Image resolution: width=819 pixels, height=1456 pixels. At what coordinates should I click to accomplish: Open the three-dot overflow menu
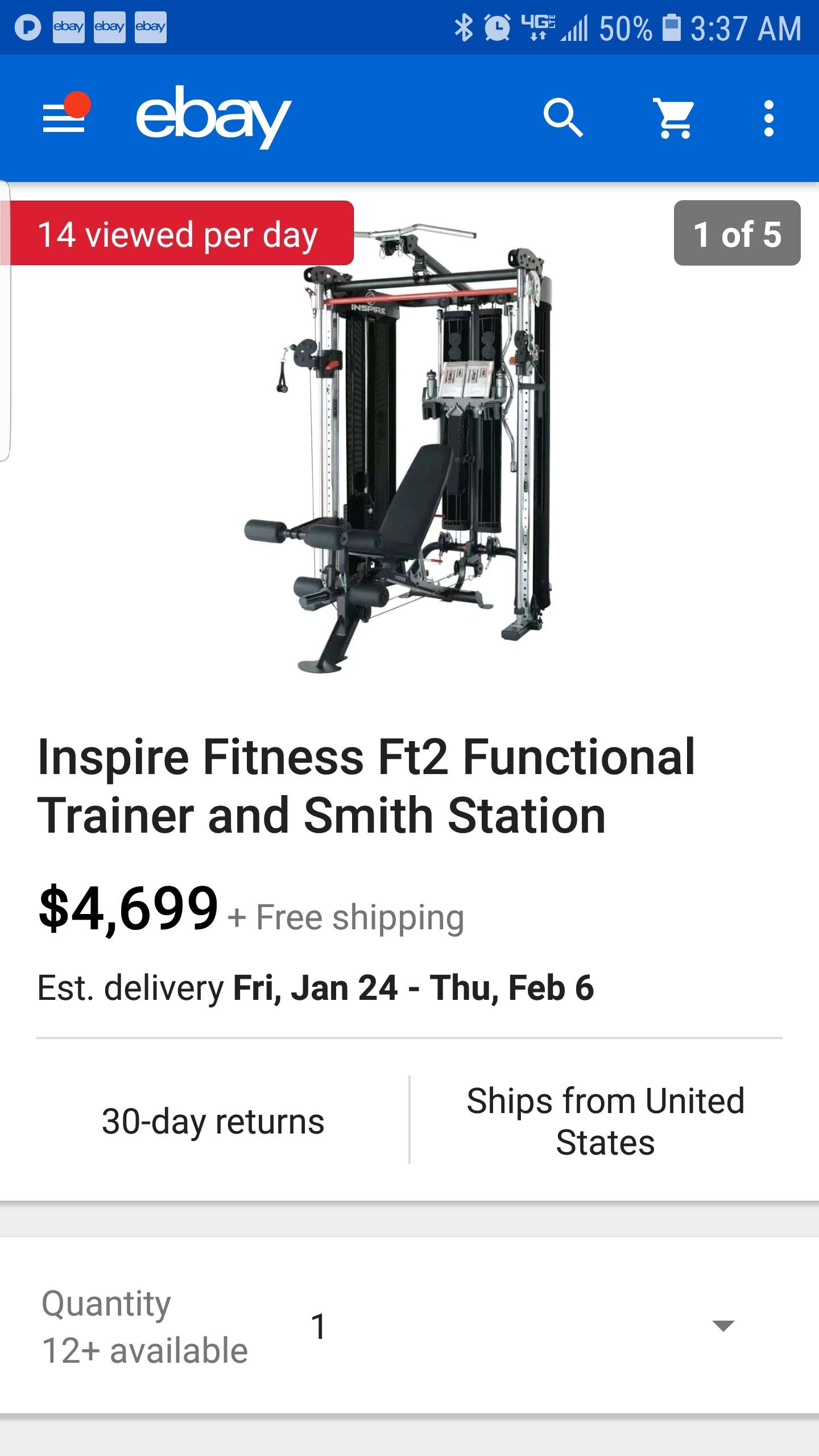coord(768,118)
